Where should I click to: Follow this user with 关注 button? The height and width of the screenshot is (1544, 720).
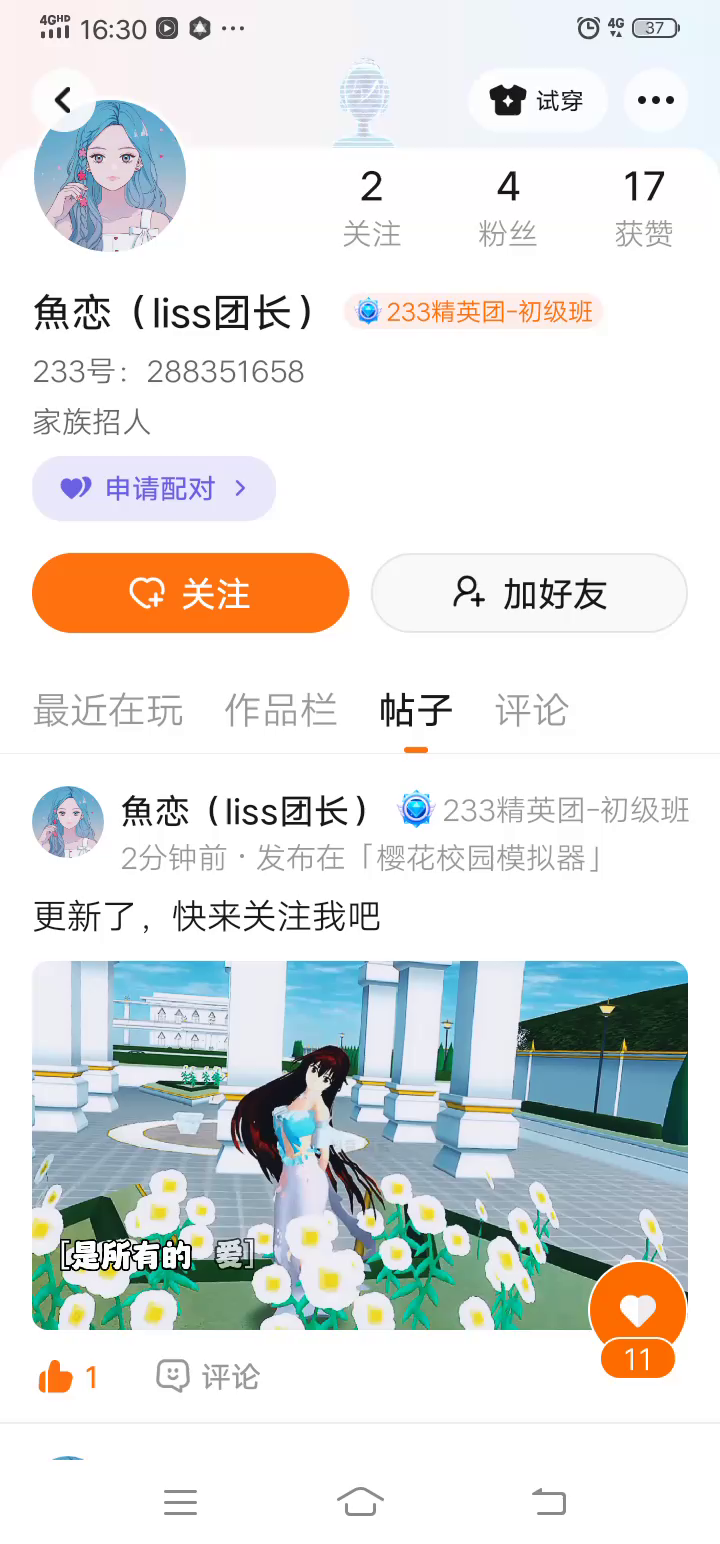tap(190, 593)
